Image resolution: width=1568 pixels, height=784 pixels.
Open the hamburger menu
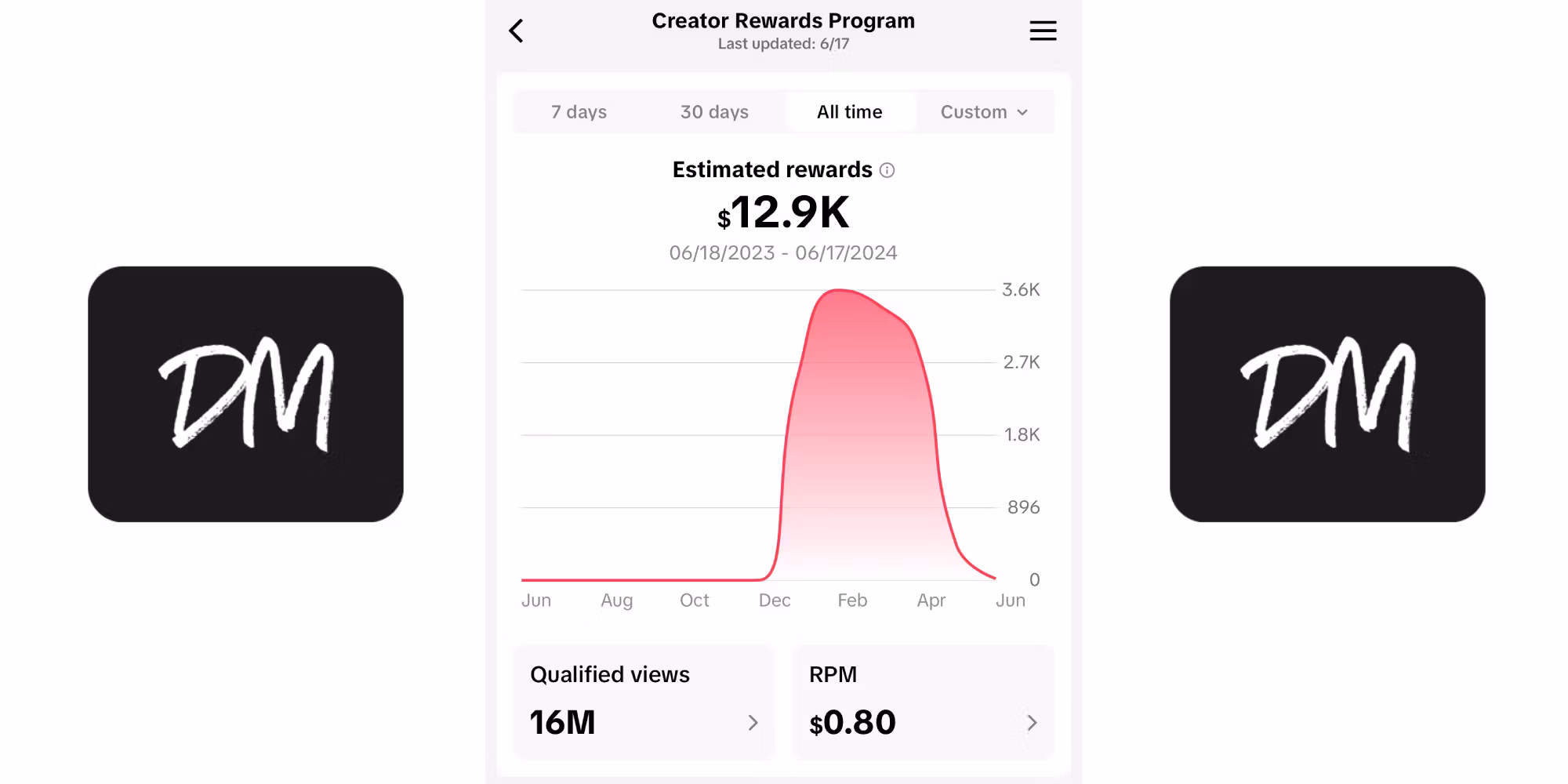[x=1043, y=31]
